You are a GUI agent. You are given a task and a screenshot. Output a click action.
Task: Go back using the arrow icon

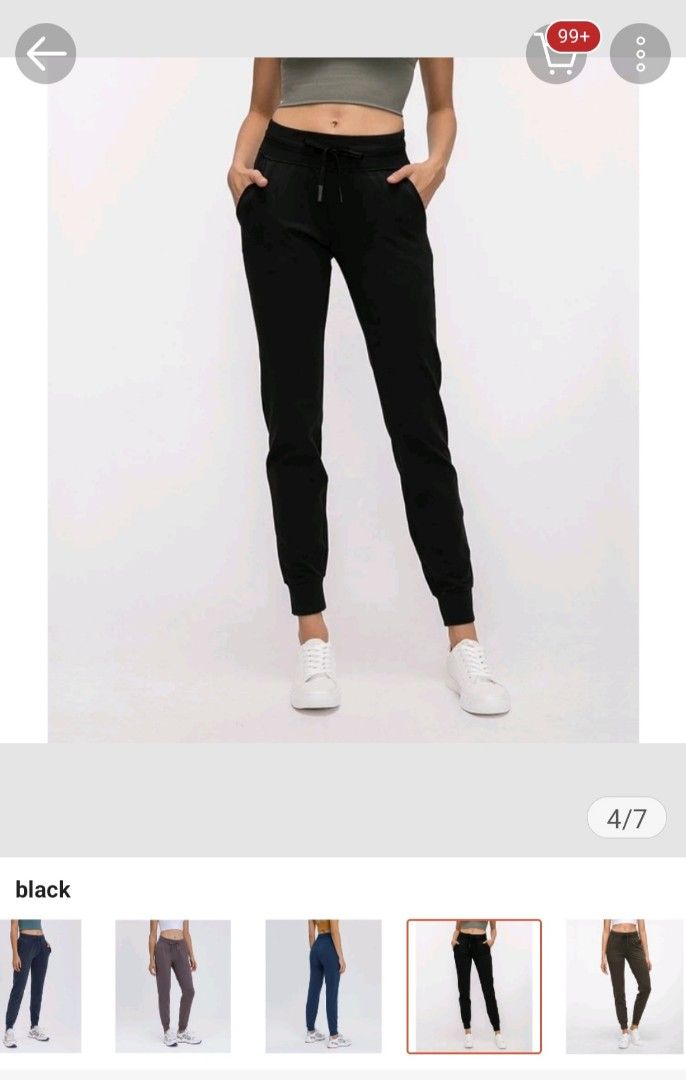46,54
